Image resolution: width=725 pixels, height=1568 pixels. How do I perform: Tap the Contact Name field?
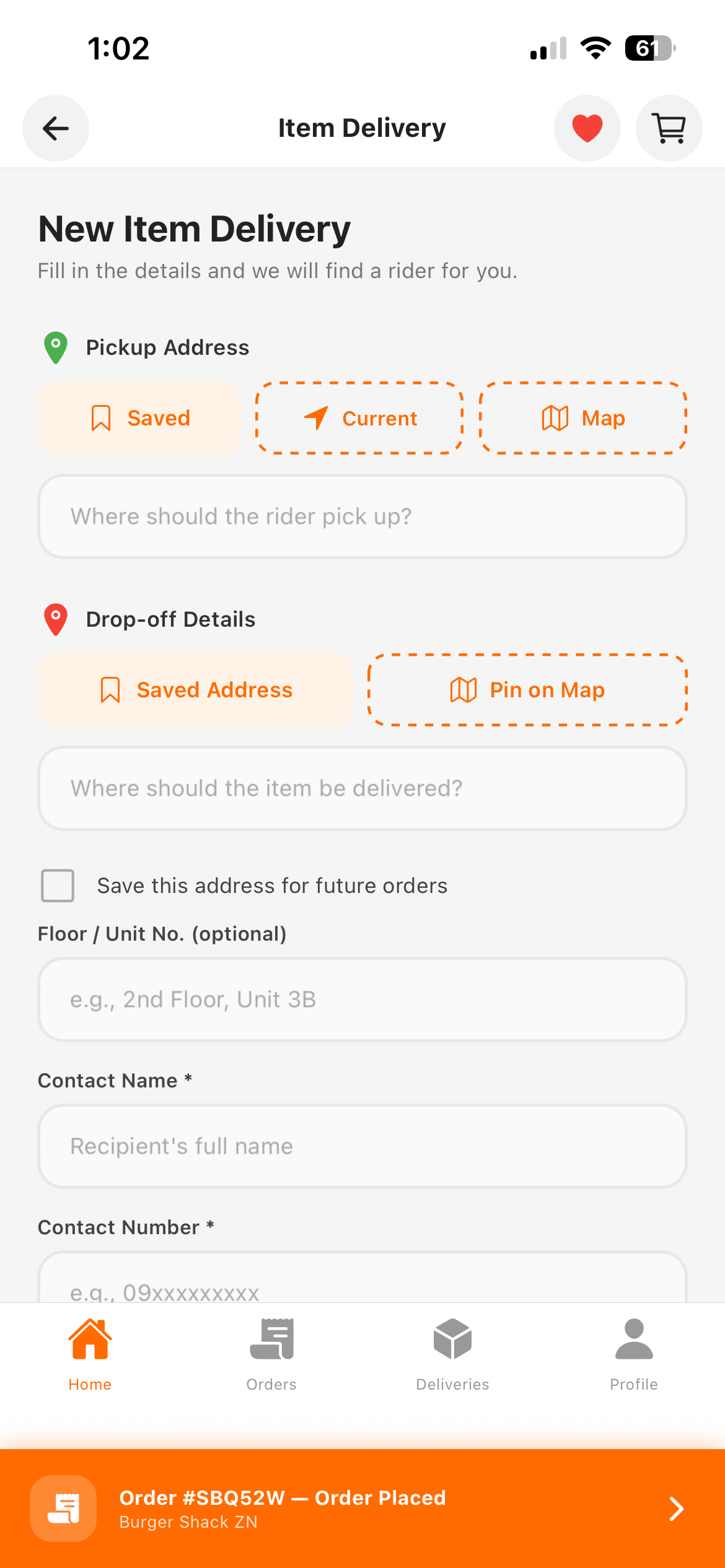click(x=362, y=1146)
